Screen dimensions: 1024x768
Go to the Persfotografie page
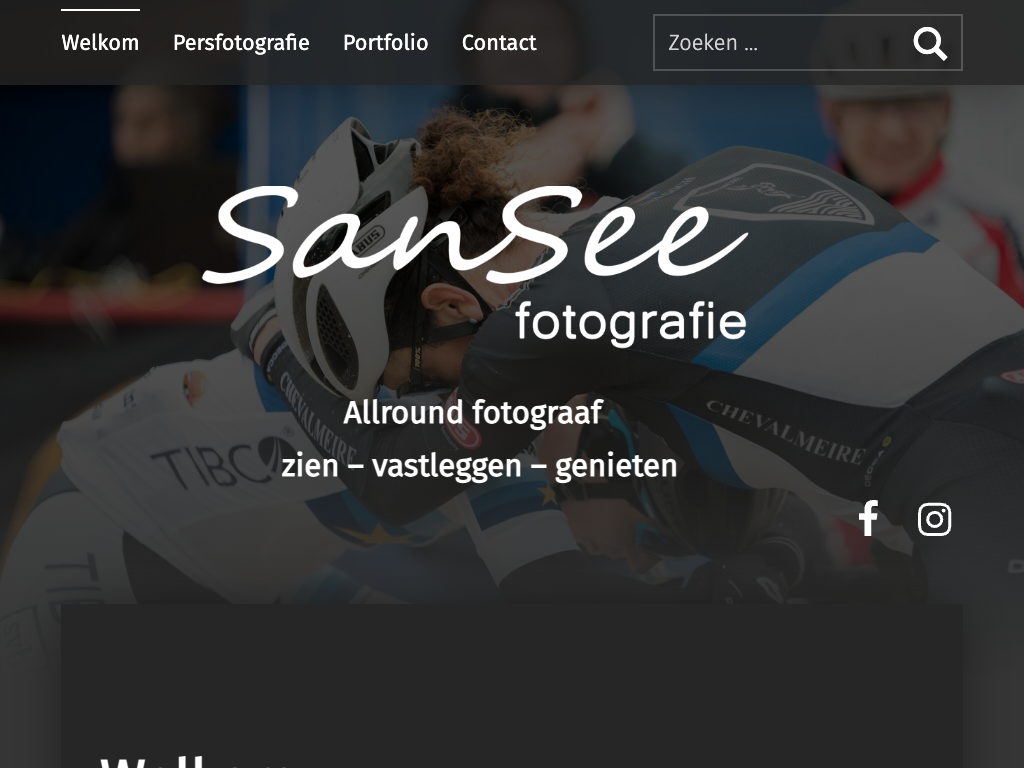241,43
